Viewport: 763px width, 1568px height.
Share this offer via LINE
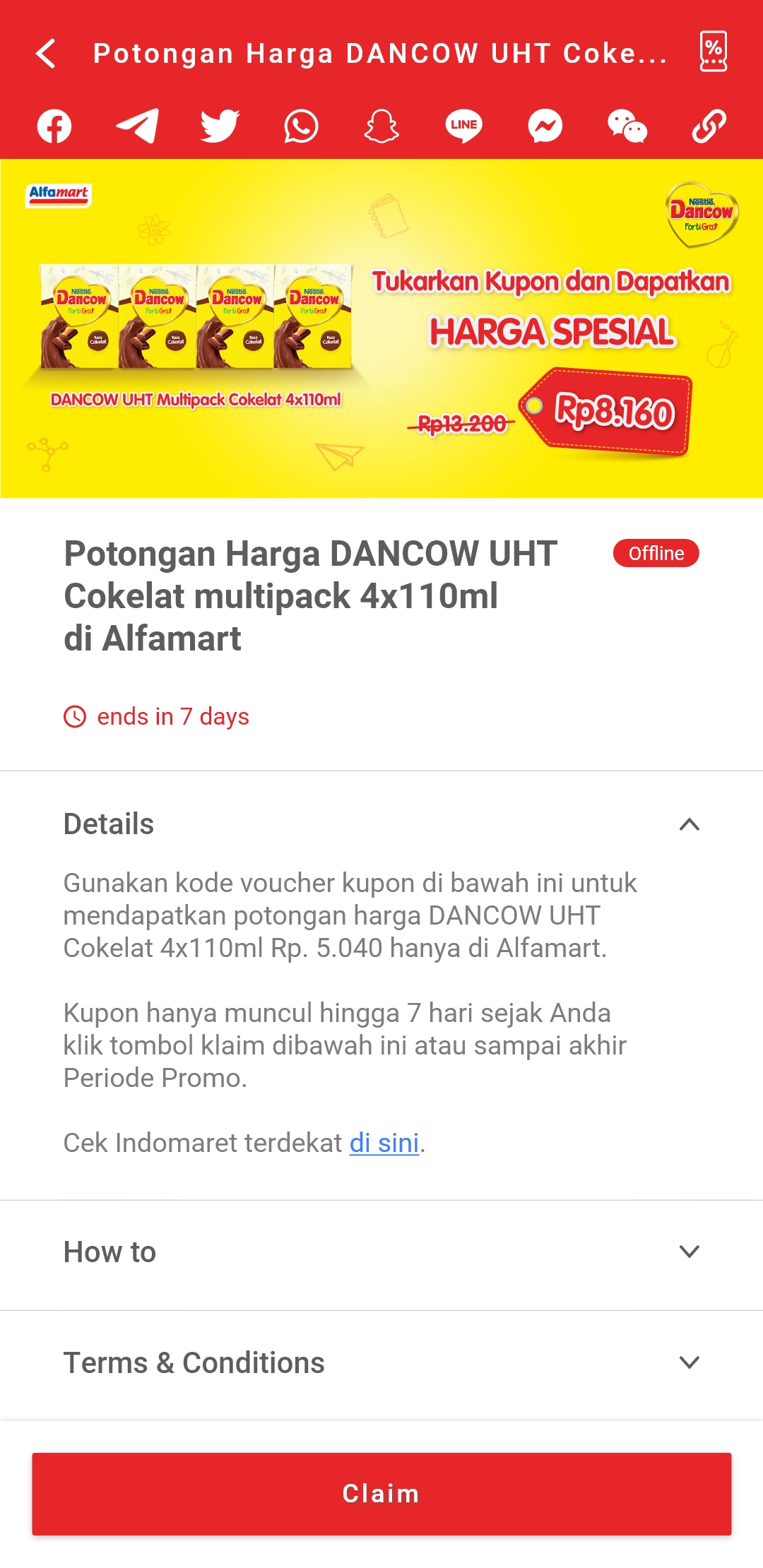463,126
